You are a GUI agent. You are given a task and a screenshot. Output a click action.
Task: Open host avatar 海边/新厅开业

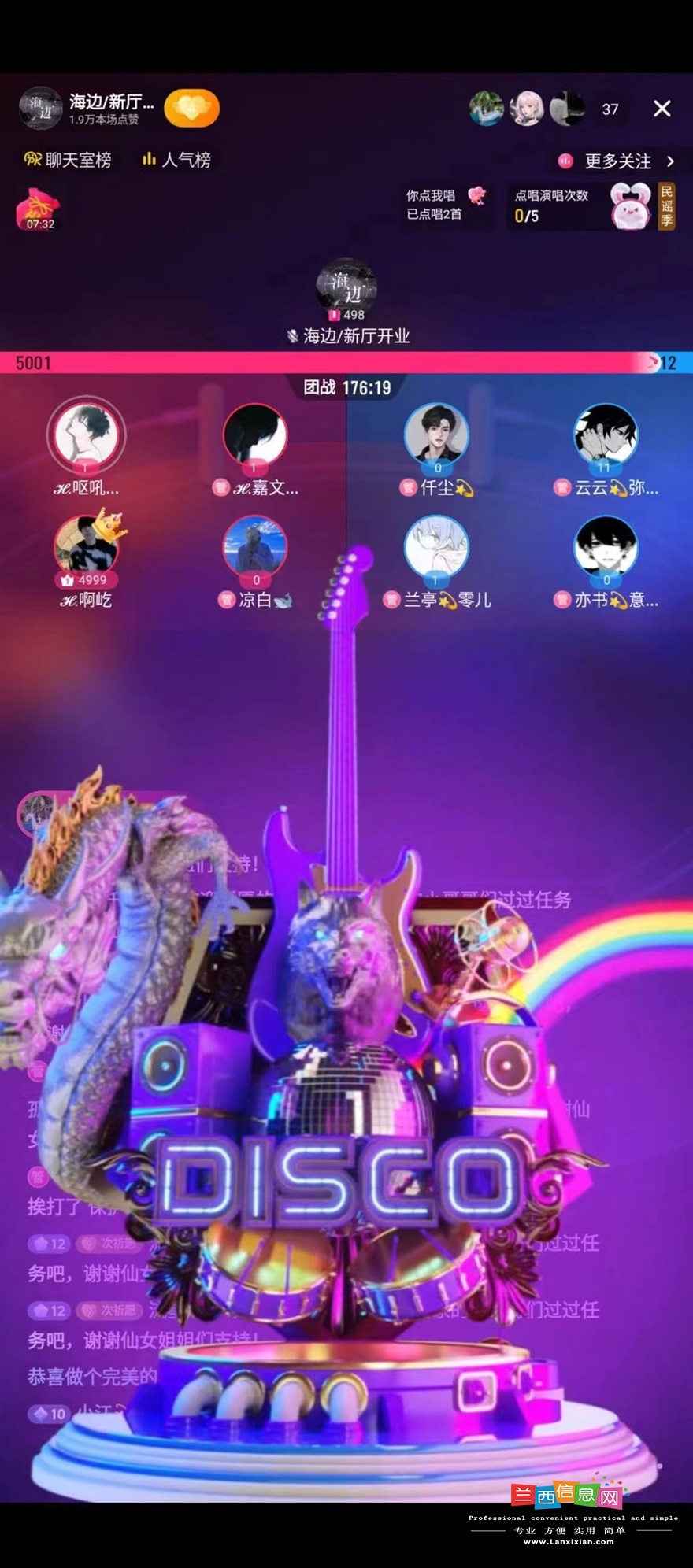[346, 287]
